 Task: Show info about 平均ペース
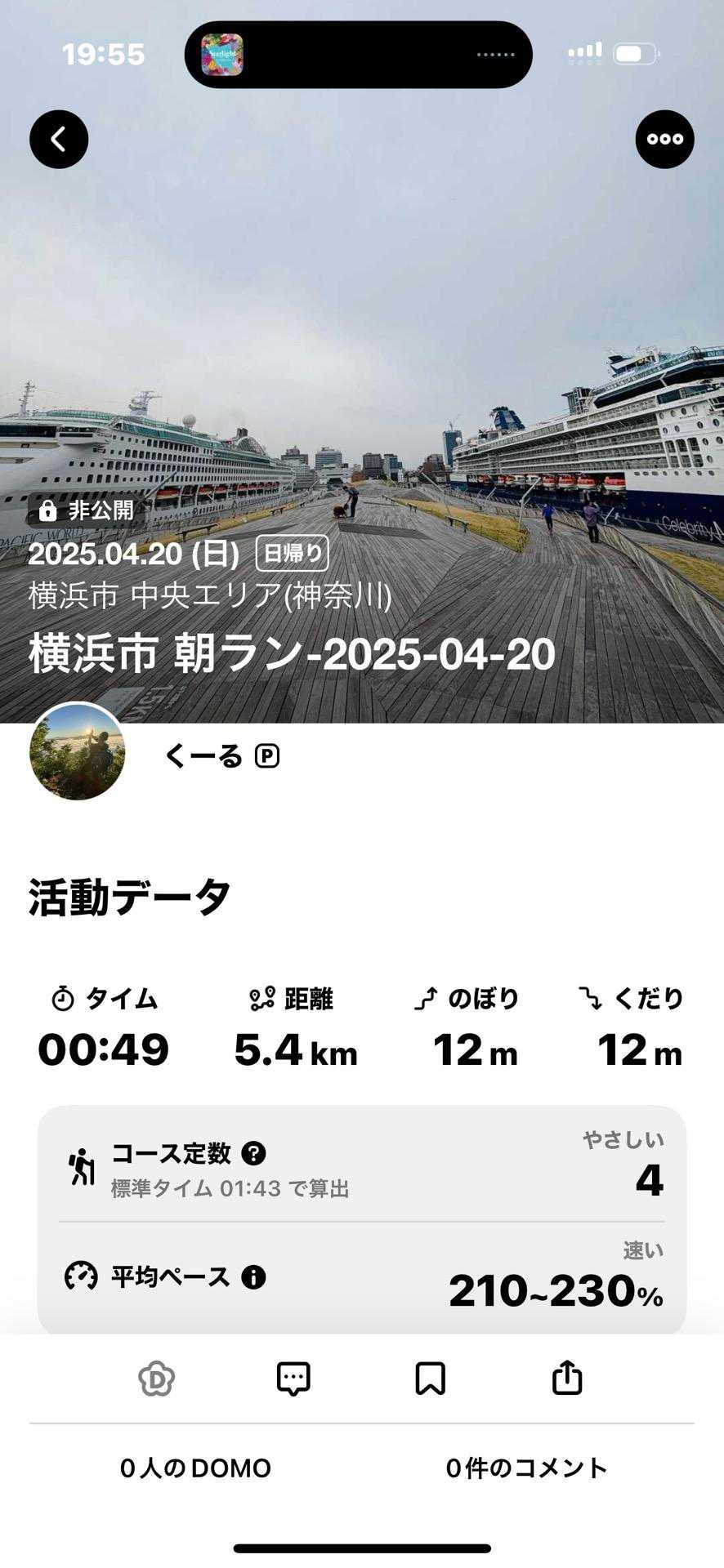tap(253, 1276)
